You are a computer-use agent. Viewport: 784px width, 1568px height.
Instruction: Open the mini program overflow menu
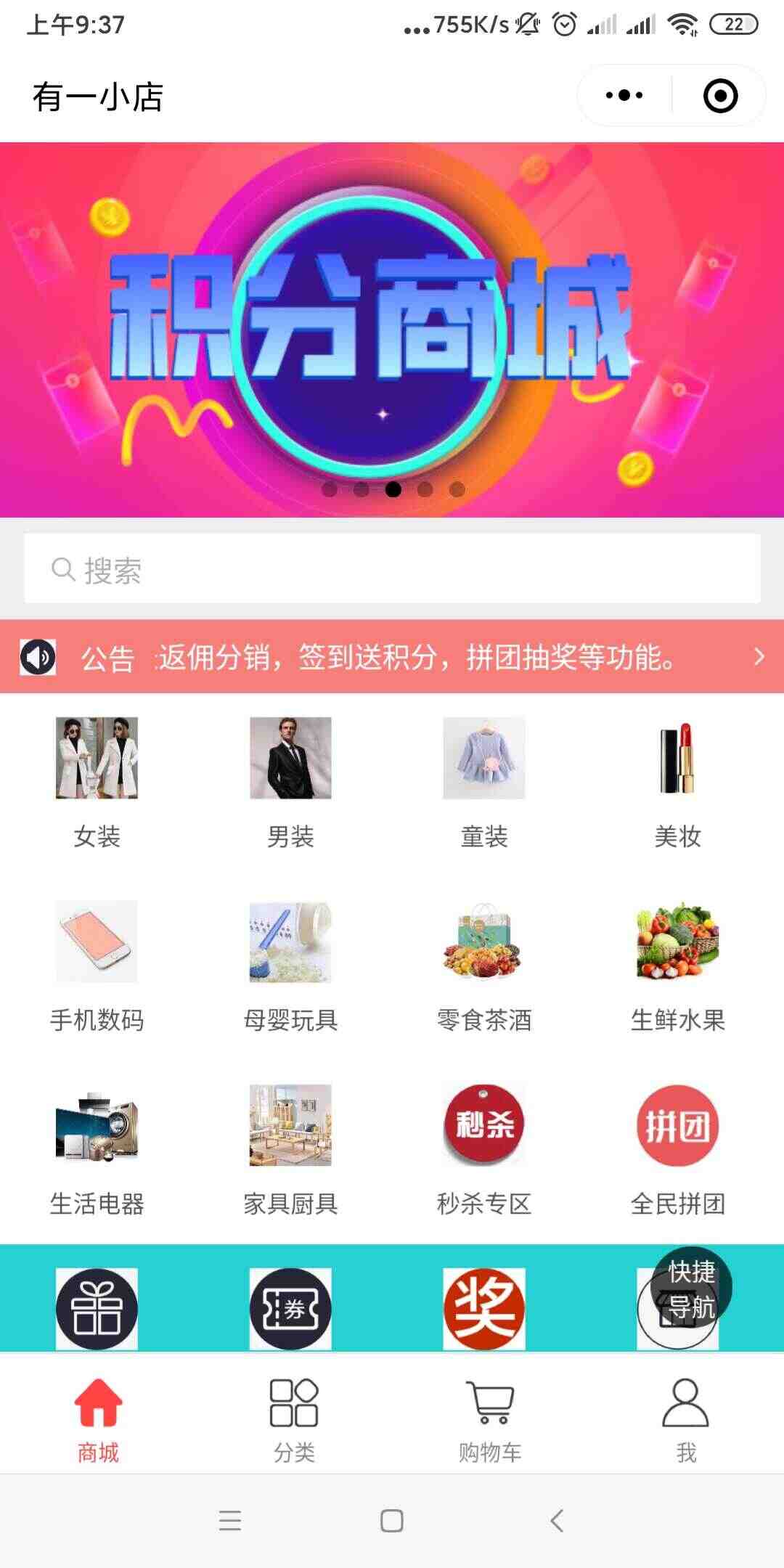(x=624, y=96)
